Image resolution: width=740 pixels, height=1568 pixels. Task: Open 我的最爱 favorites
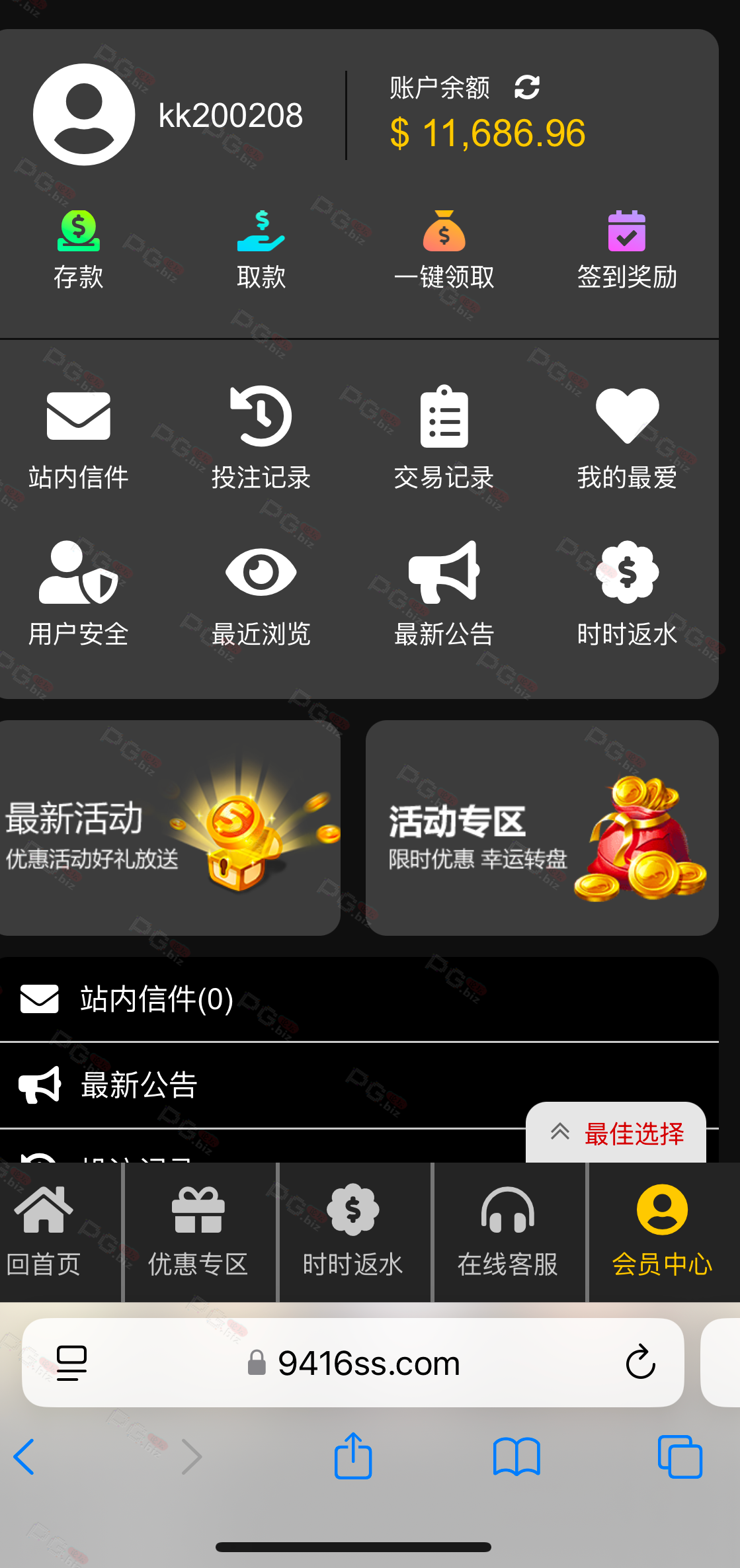point(627,438)
